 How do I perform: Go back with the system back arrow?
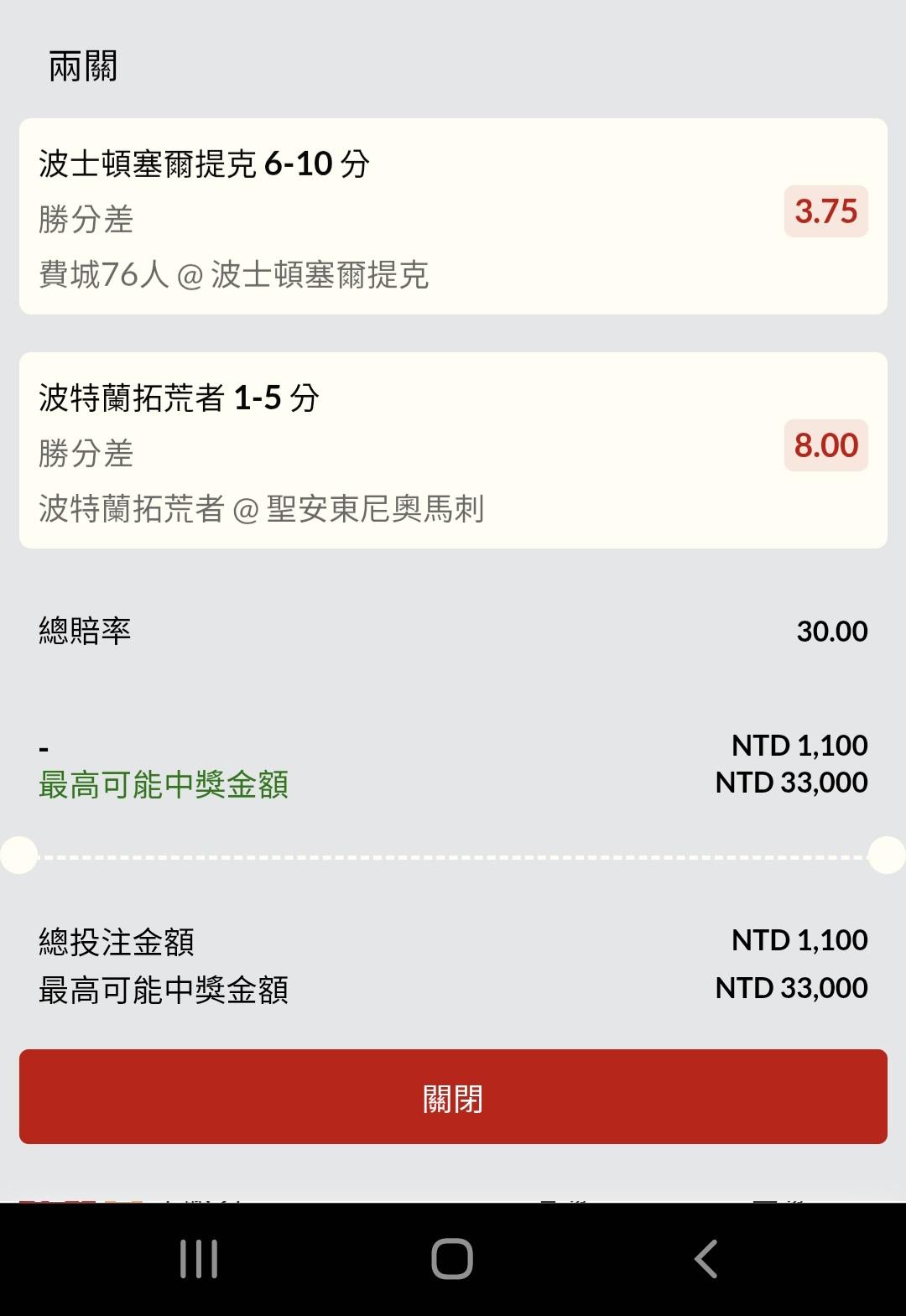(x=706, y=1259)
